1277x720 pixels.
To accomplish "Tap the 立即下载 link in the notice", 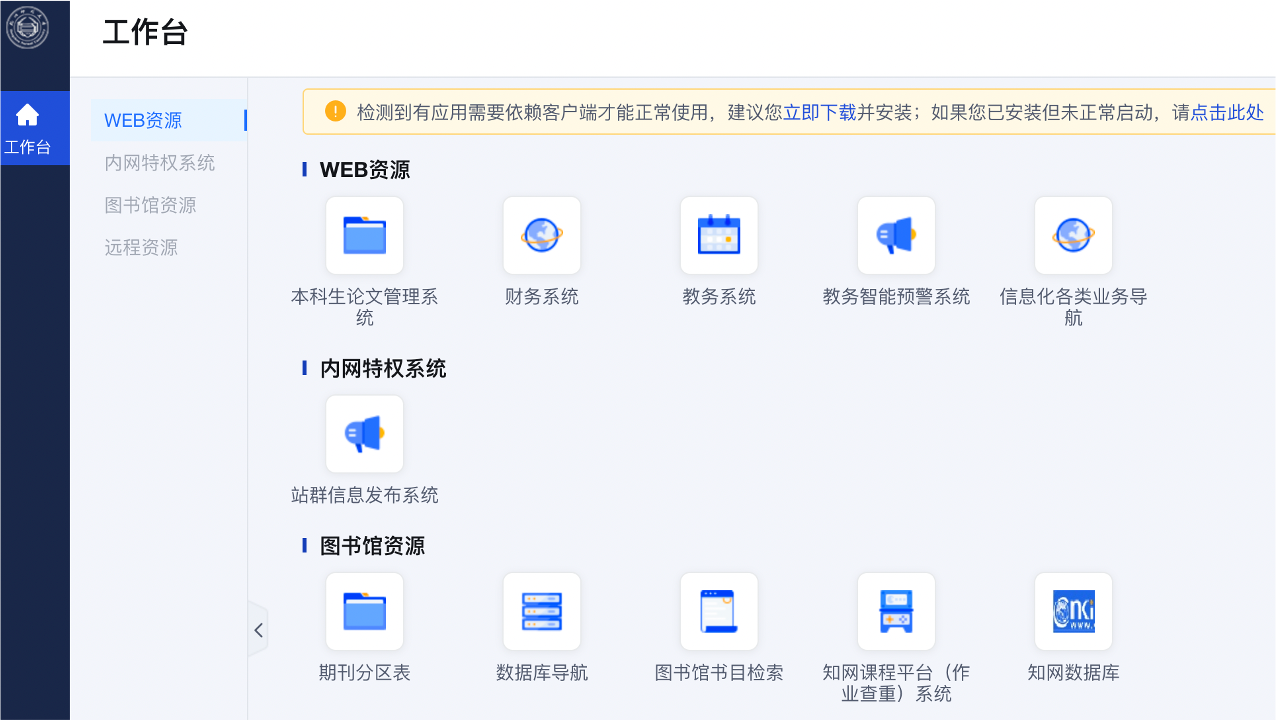I will pyautogui.click(x=819, y=112).
